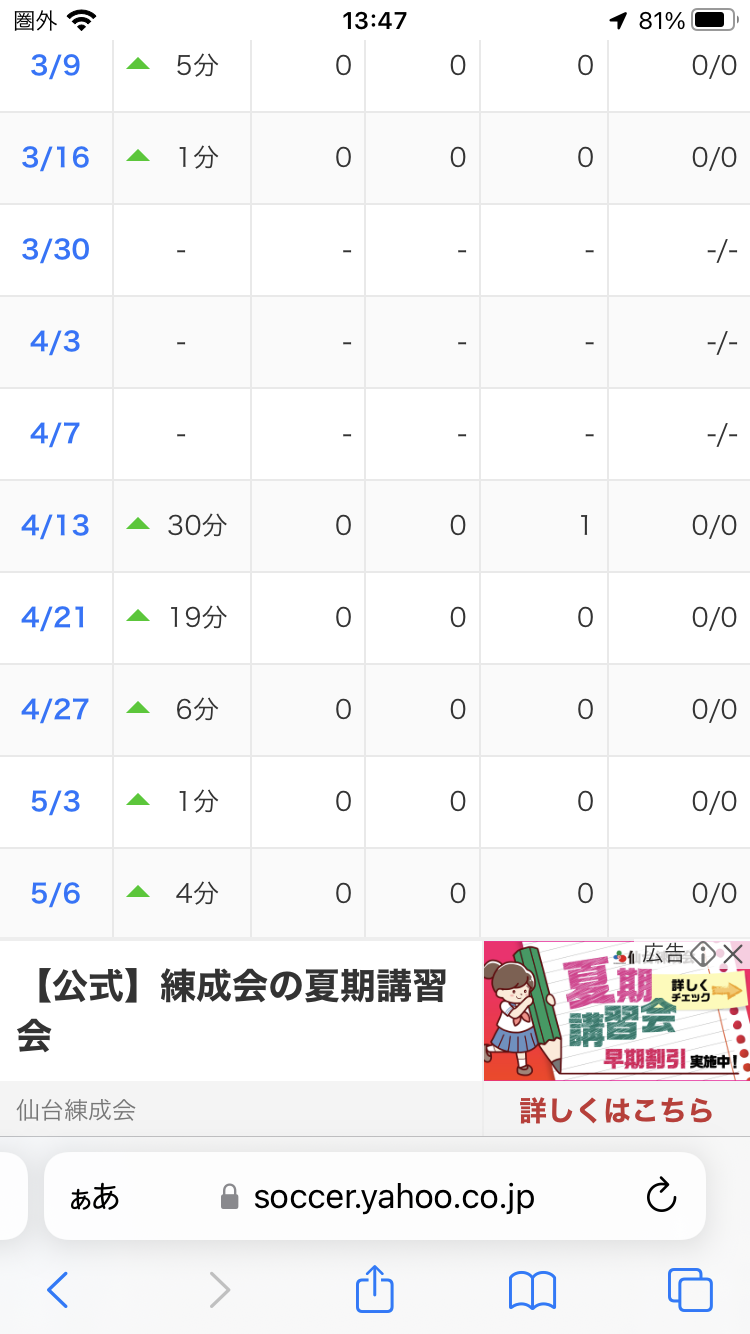Open the ぁあ page settings menu
750x1334 pixels.
pyautogui.click(x=95, y=1197)
